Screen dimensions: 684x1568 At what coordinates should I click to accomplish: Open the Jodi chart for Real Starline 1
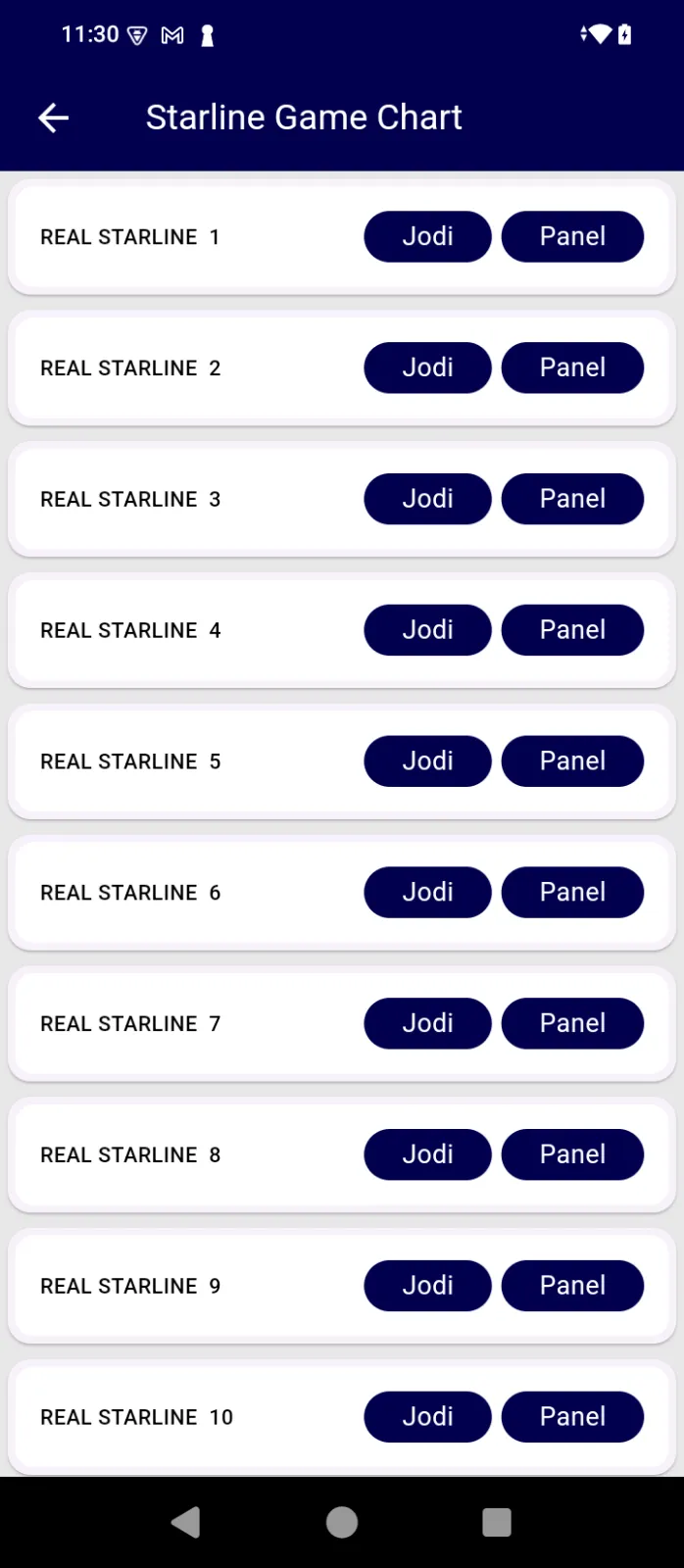coord(427,236)
